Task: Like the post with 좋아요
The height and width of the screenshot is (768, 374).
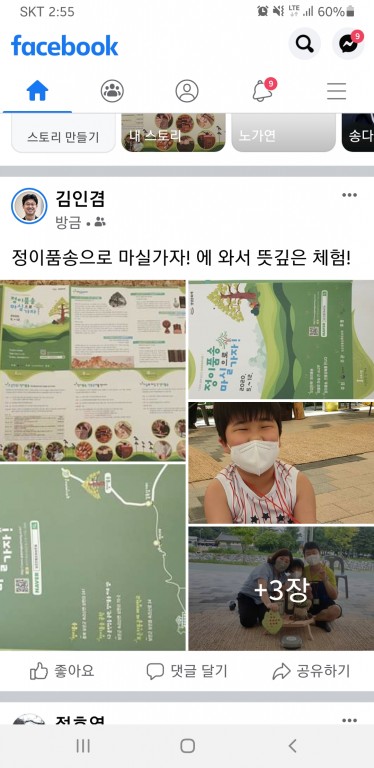Action: pos(62,671)
